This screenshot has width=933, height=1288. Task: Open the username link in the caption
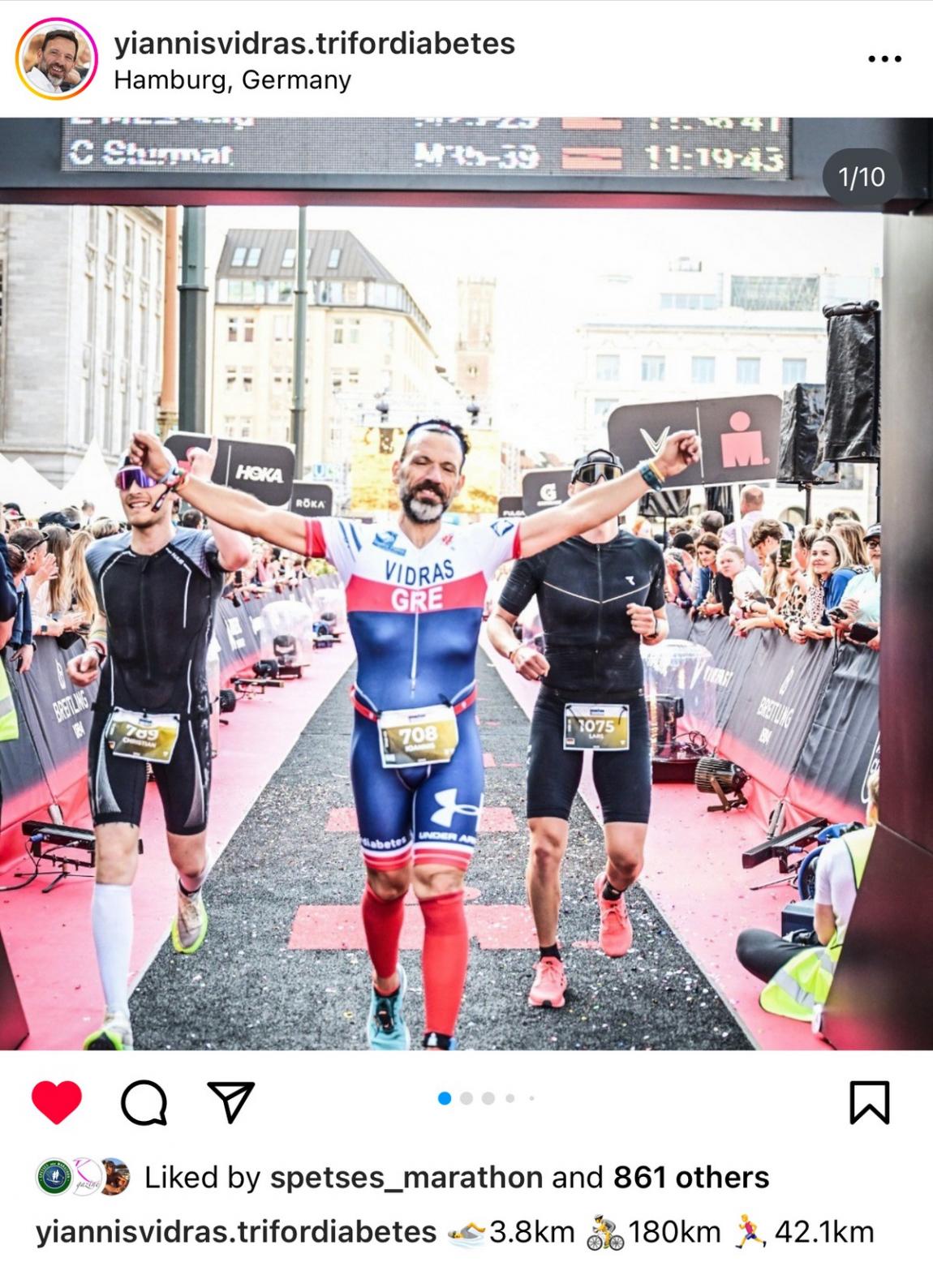(236, 1232)
